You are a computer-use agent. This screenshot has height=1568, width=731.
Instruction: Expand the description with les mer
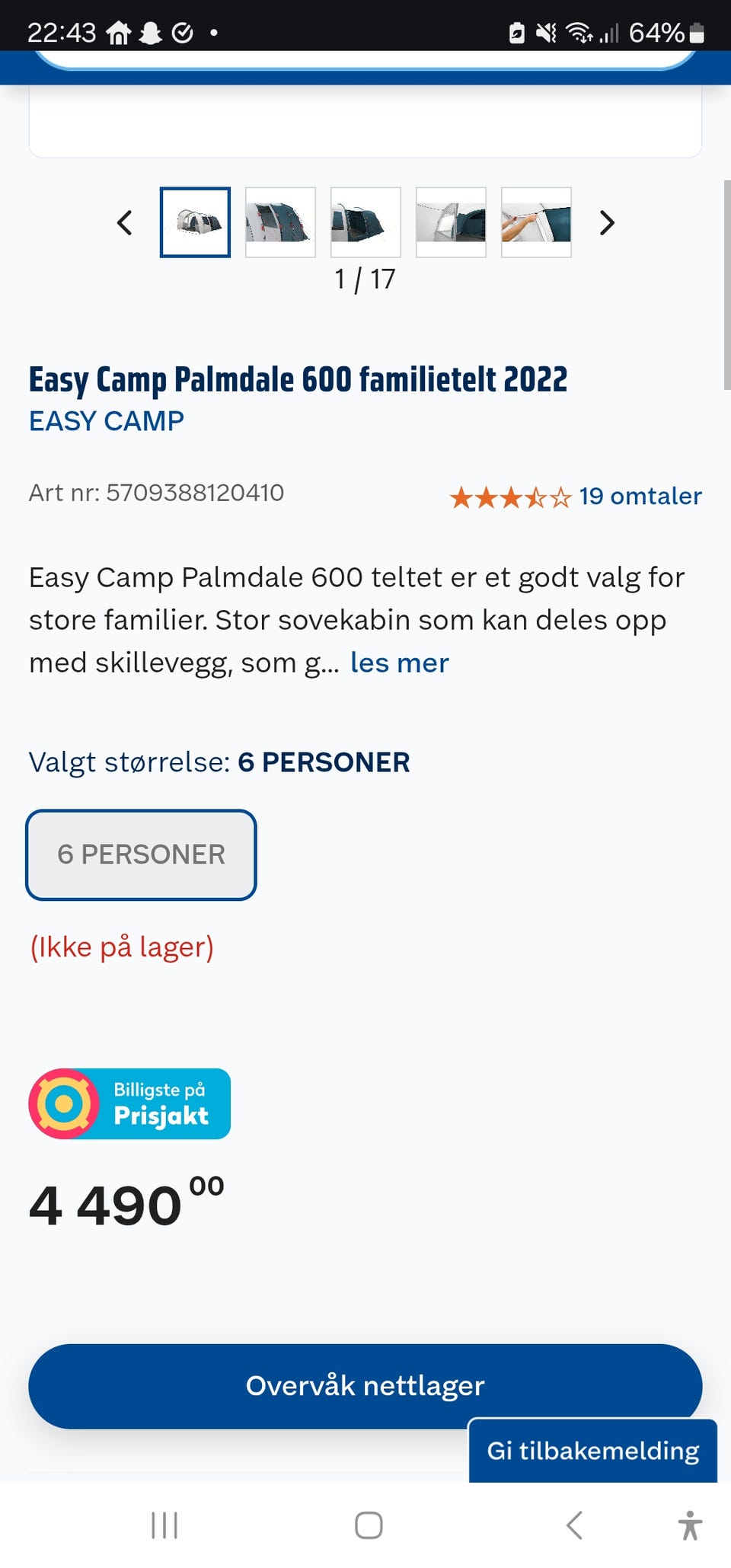tap(399, 663)
